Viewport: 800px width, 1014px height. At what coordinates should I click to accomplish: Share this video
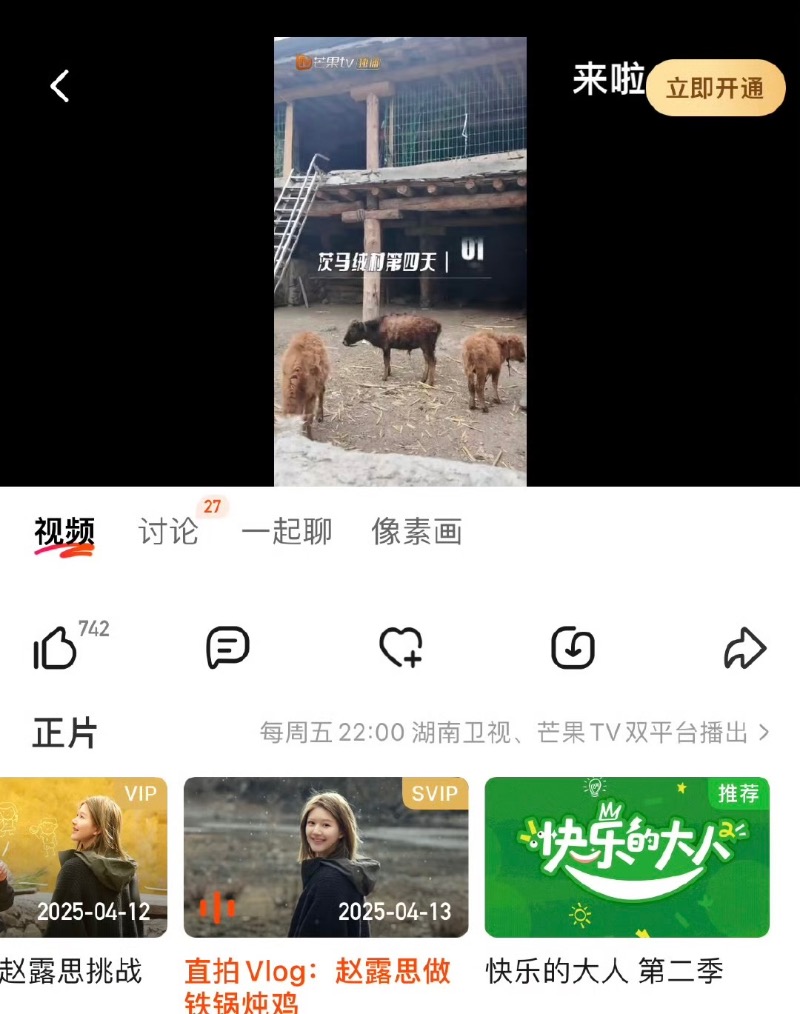[x=744, y=648]
